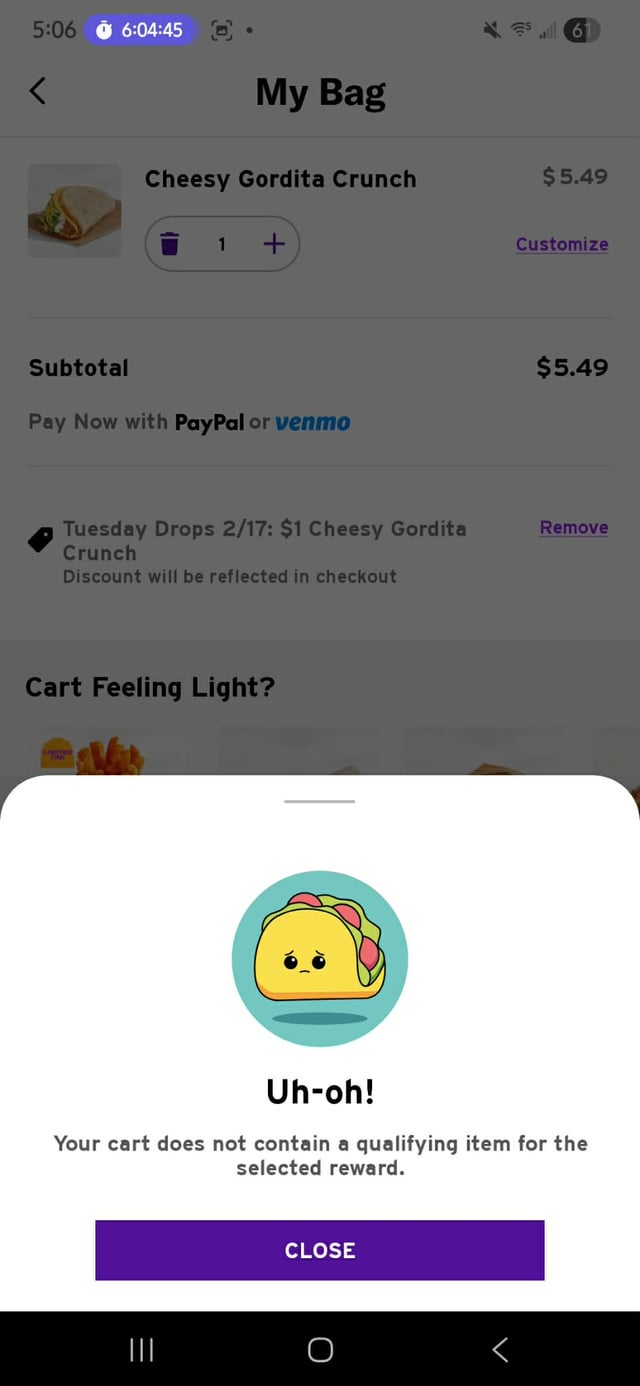Image resolution: width=640 pixels, height=1386 pixels.
Task: Open recent apps from navigation bar
Action: 141,1350
